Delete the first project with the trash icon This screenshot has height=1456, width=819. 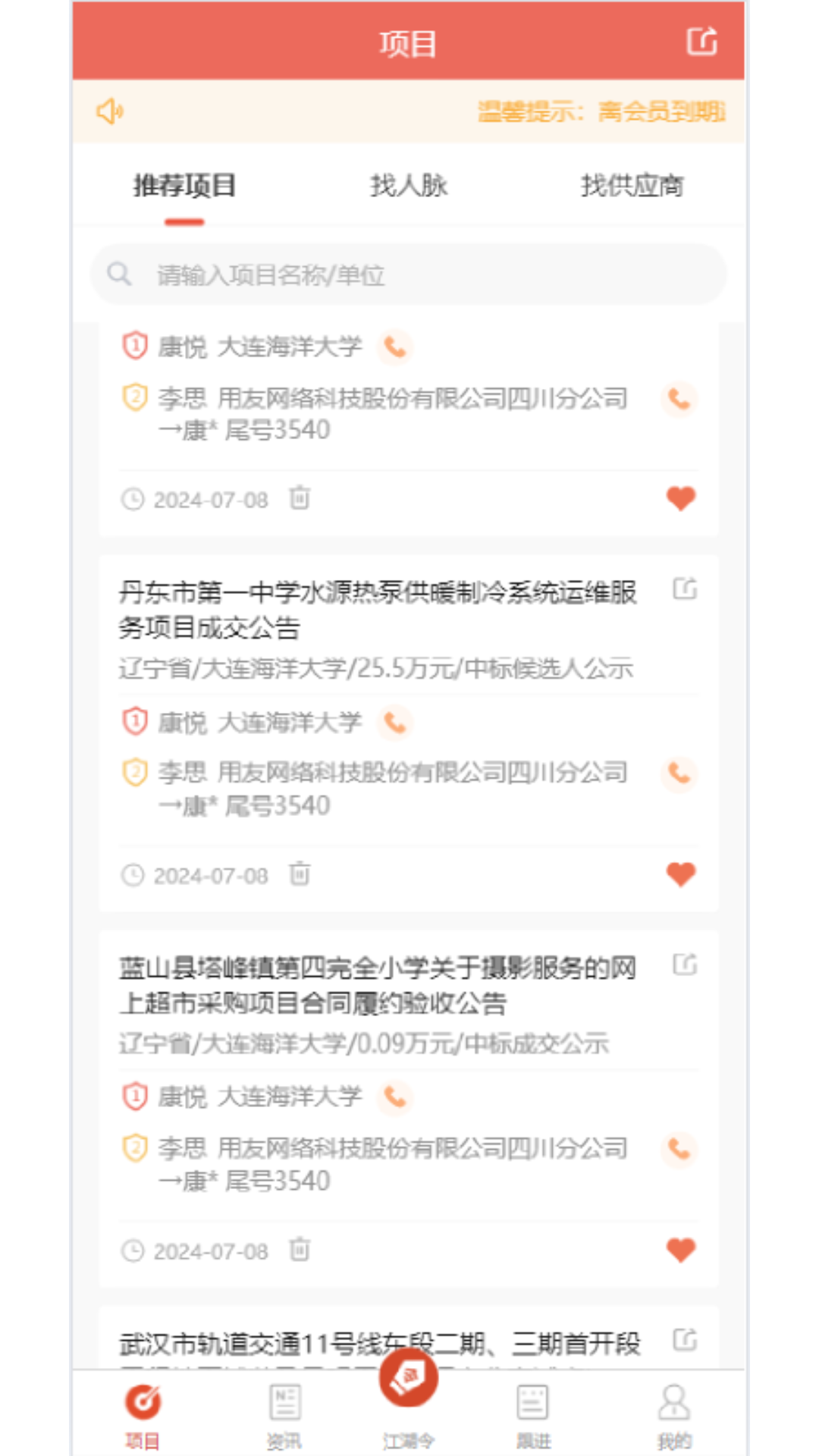coord(299,498)
